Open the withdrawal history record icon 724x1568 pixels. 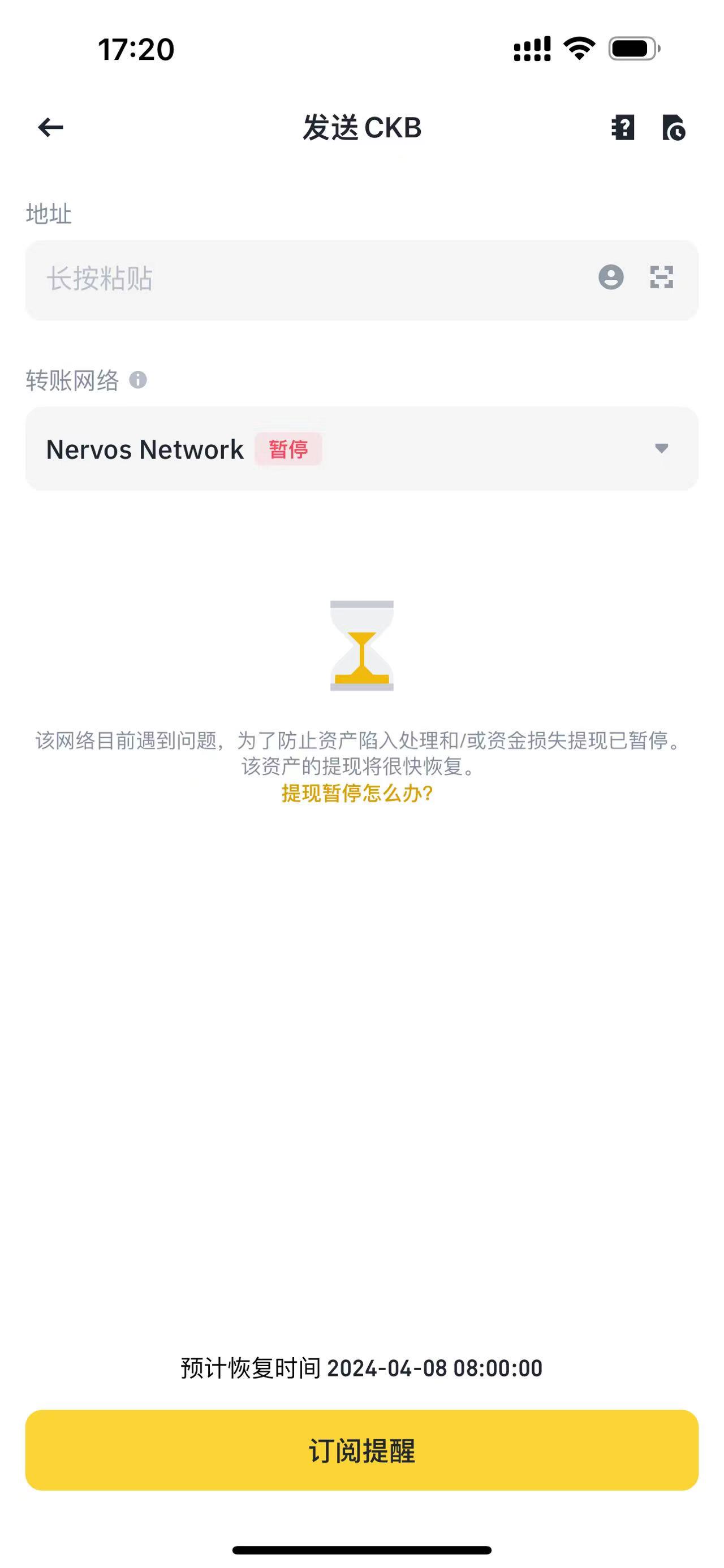coord(674,128)
